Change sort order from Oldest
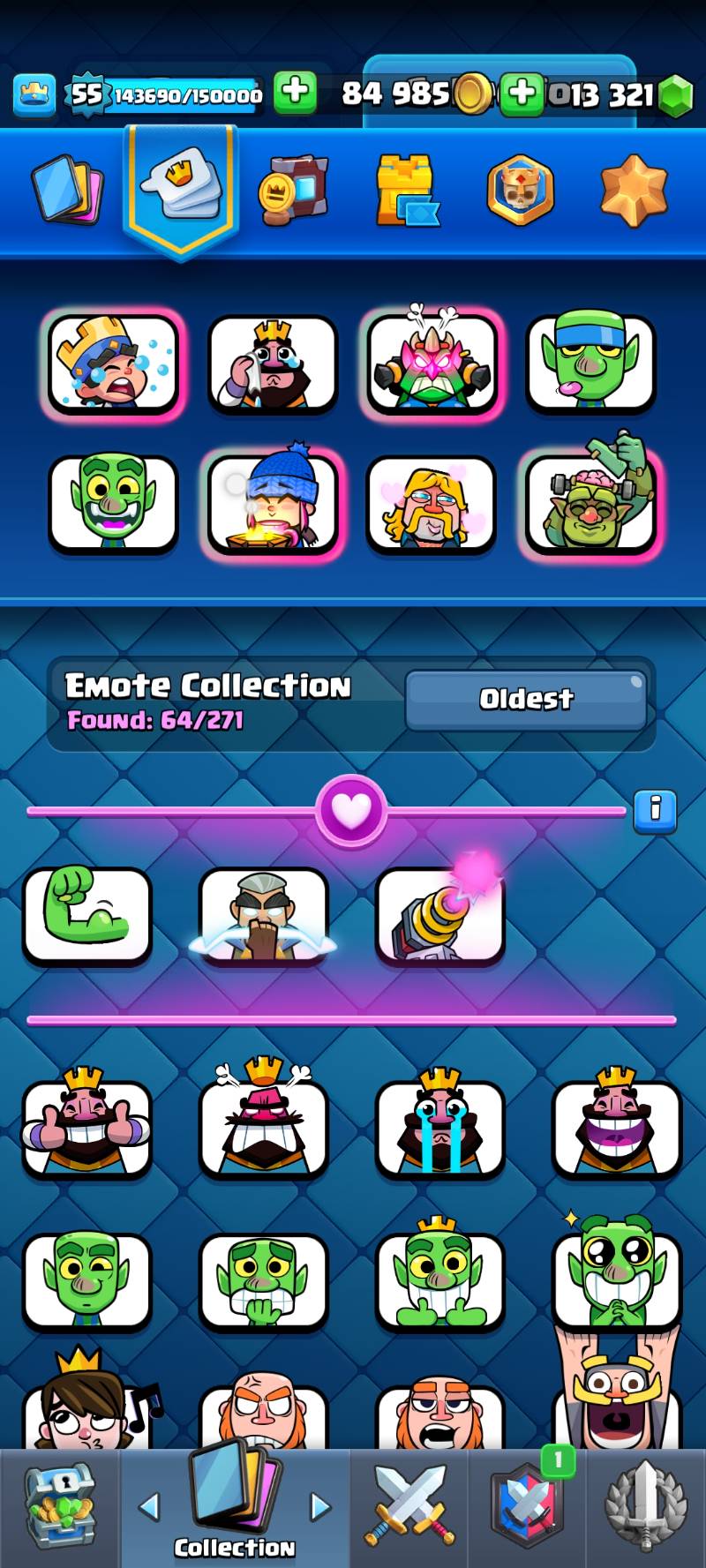706x1568 pixels. click(526, 700)
